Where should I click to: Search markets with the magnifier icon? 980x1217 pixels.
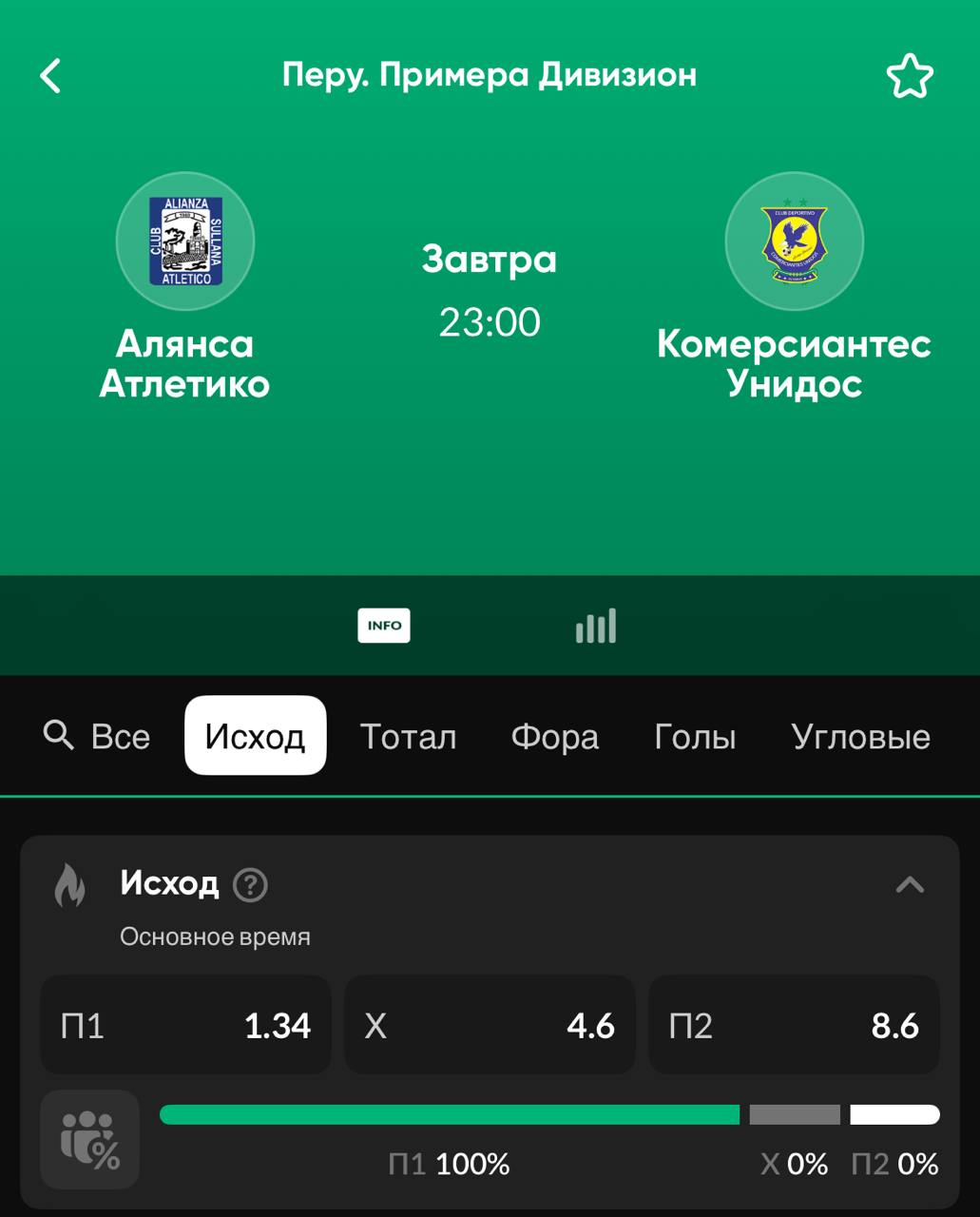click(x=59, y=736)
